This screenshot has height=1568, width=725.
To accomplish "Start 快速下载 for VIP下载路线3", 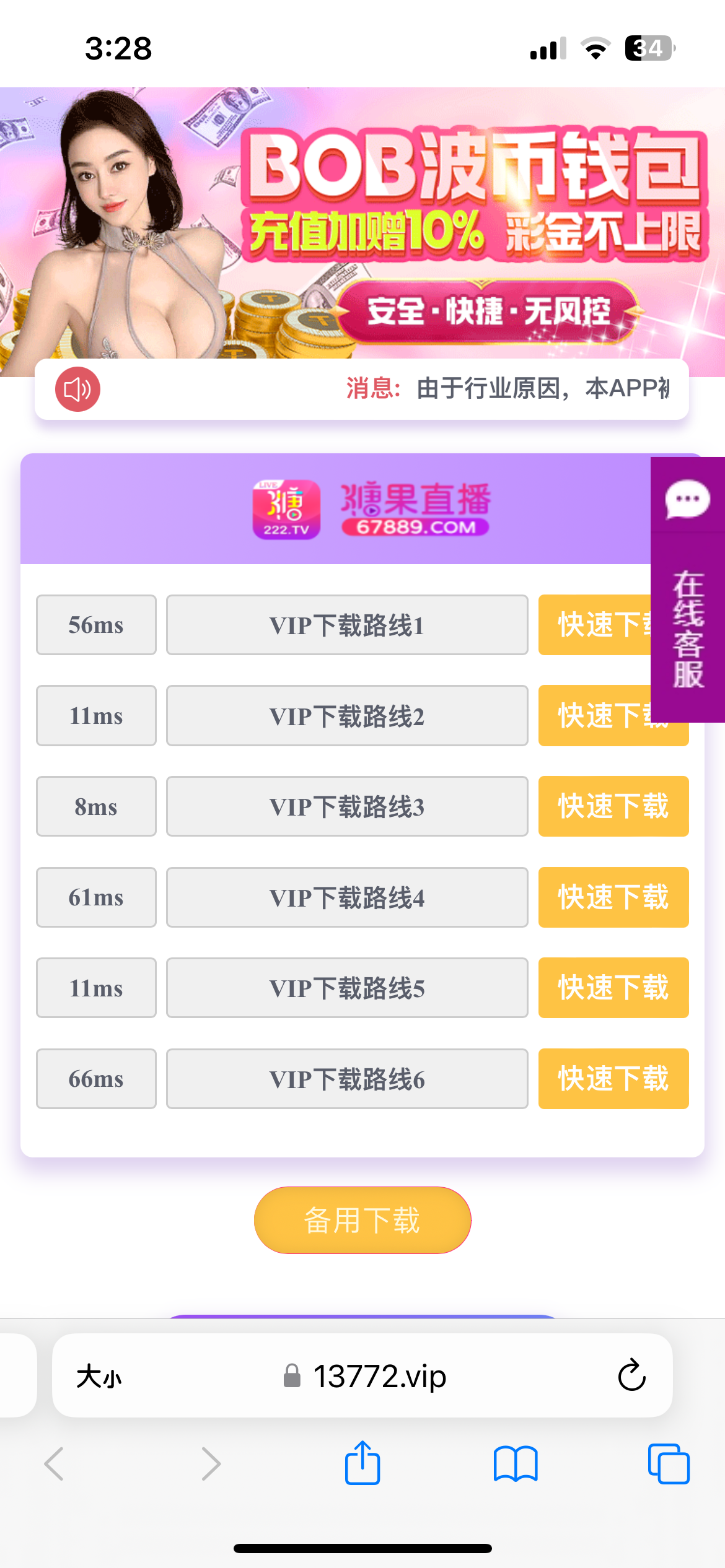I will [x=613, y=806].
